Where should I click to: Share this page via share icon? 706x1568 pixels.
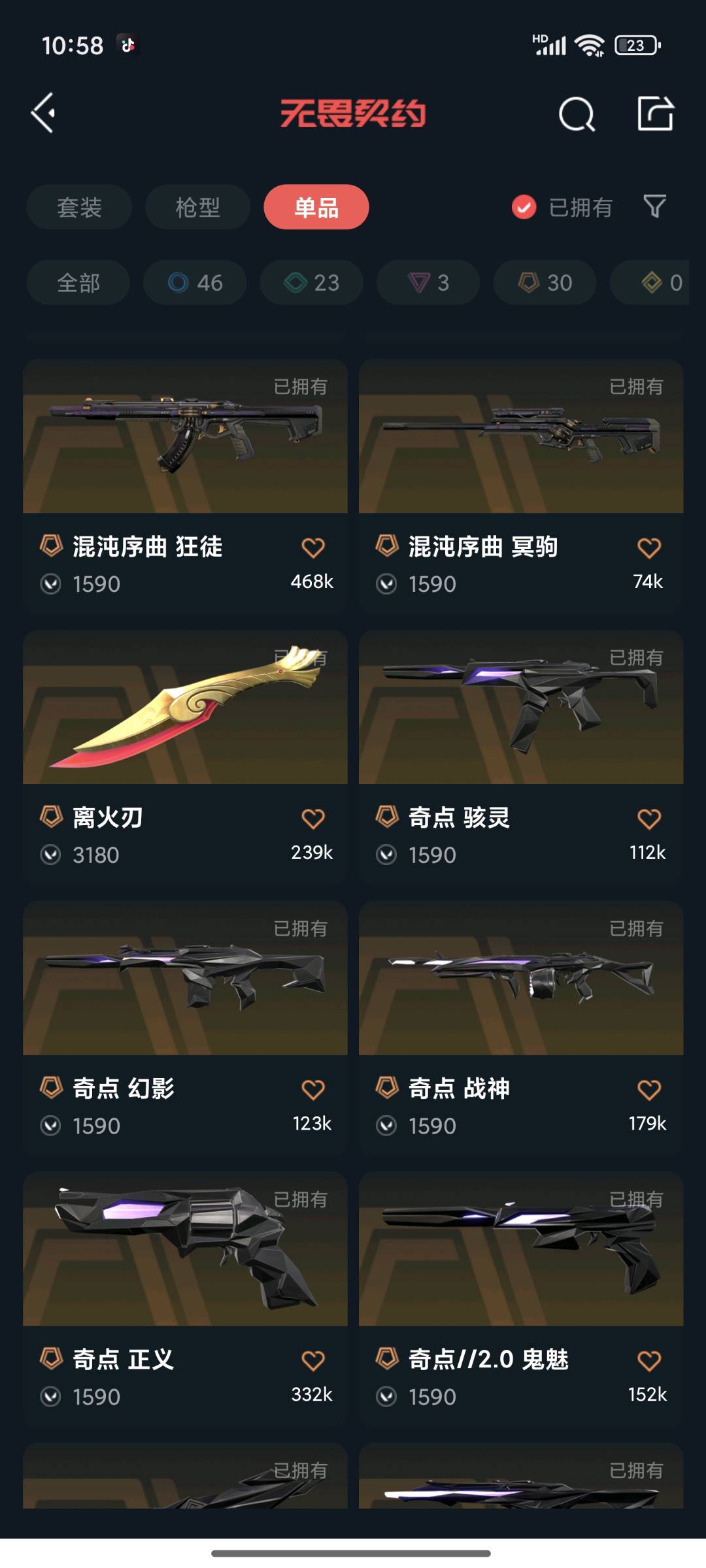655,114
